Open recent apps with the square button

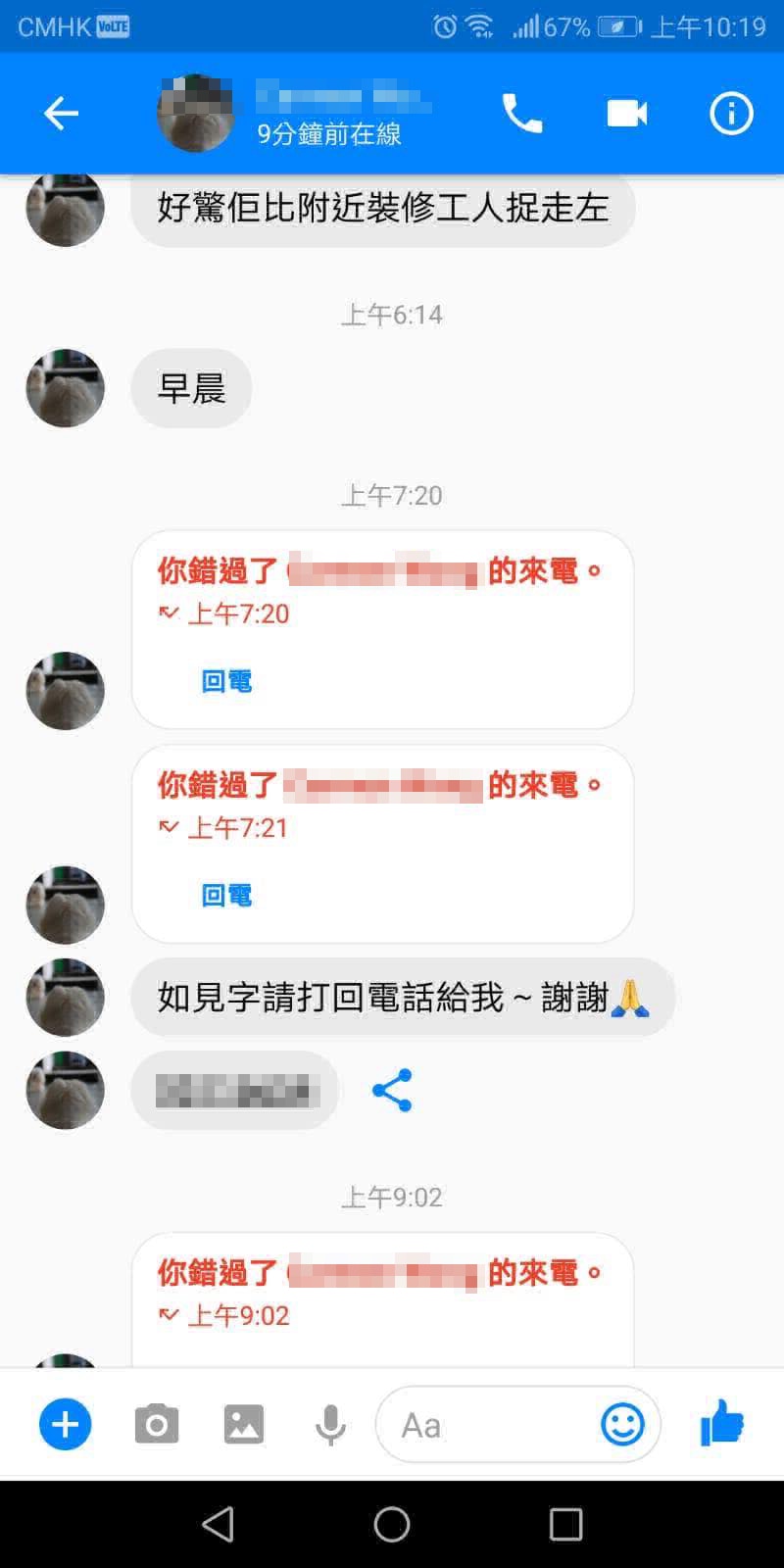[x=565, y=1525]
